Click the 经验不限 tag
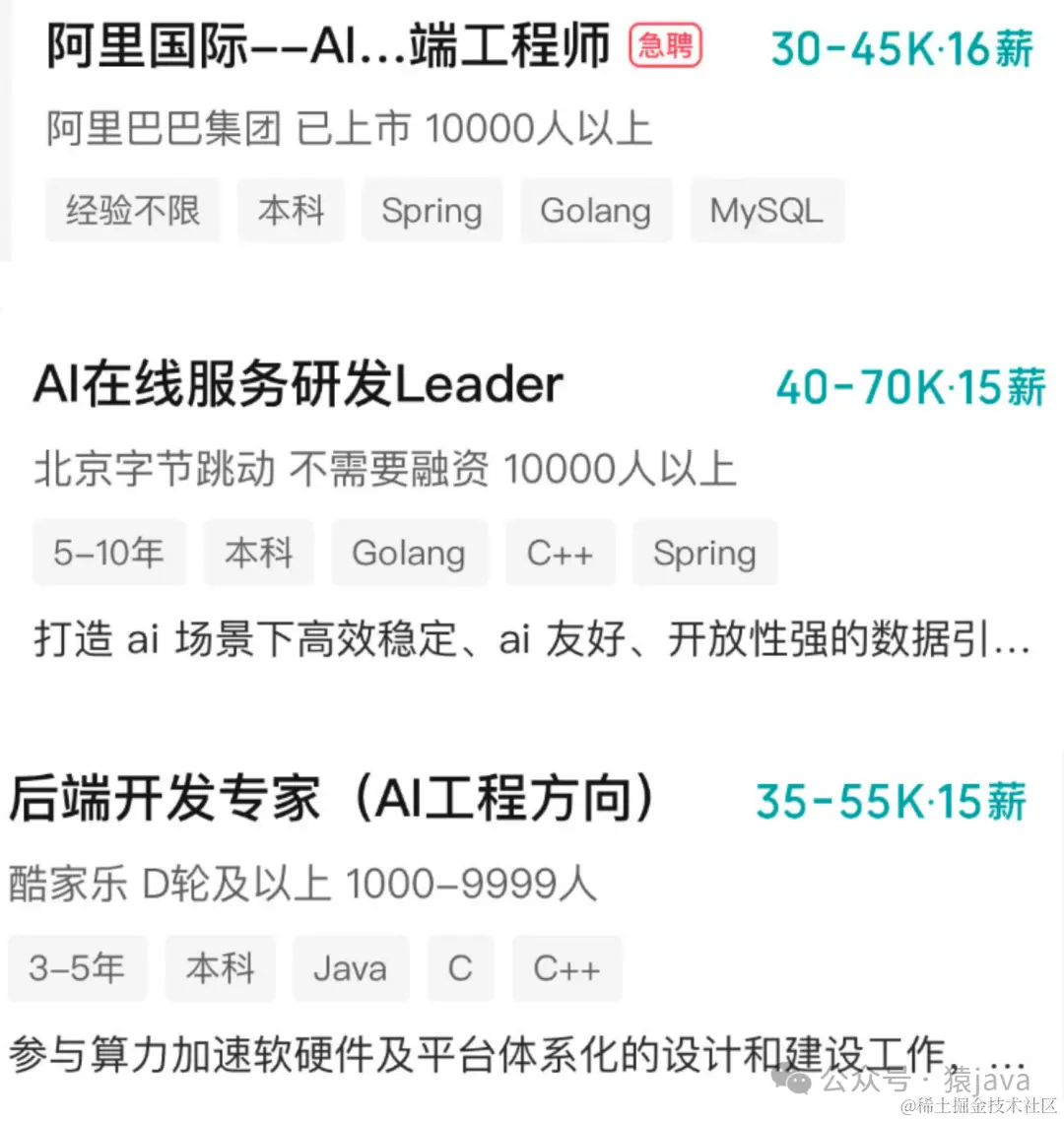 (x=132, y=210)
